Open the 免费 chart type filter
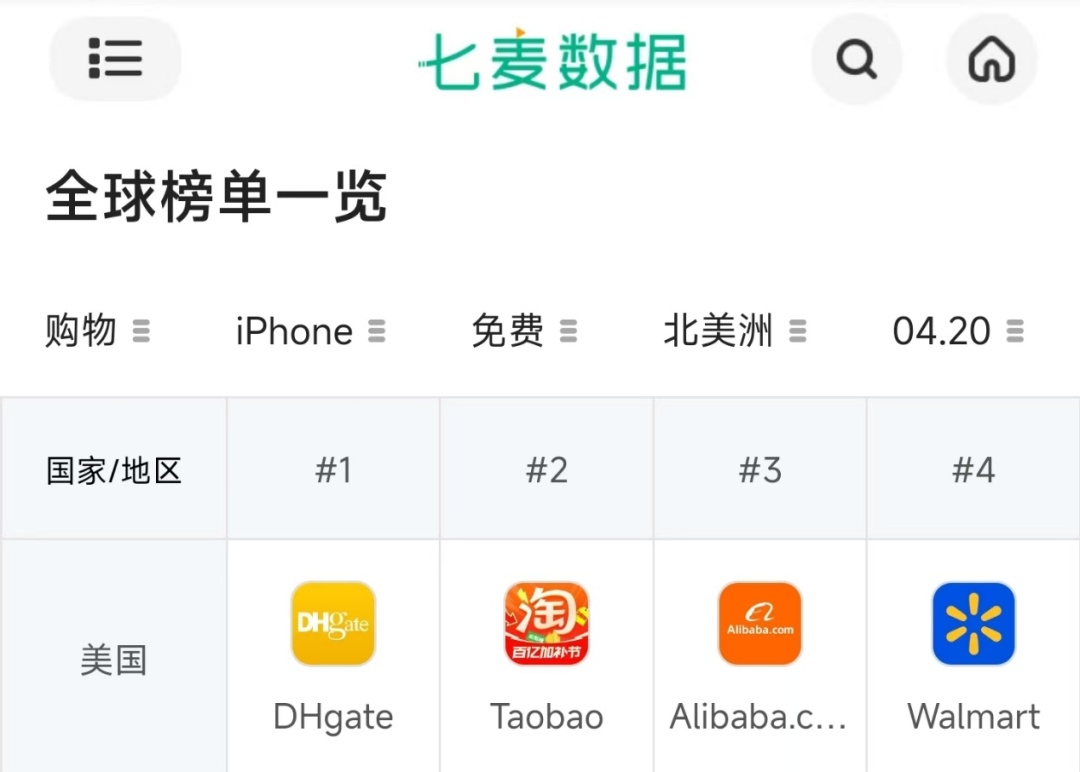The height and width of the screenshot is (772, 1080). click(524, 331)
